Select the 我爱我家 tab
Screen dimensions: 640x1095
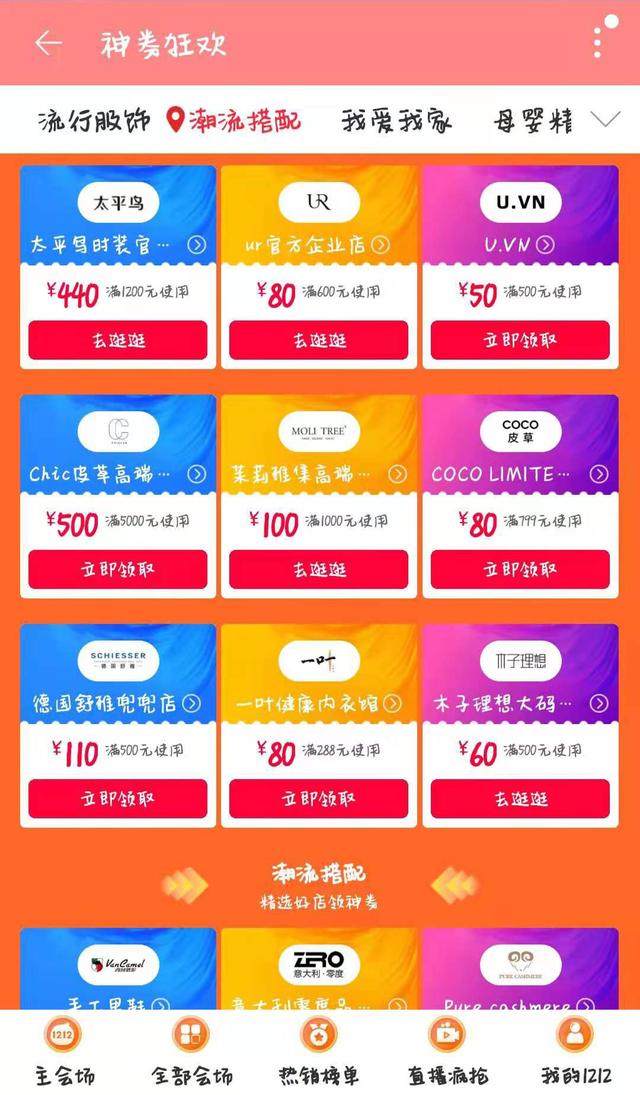(396, 122)
